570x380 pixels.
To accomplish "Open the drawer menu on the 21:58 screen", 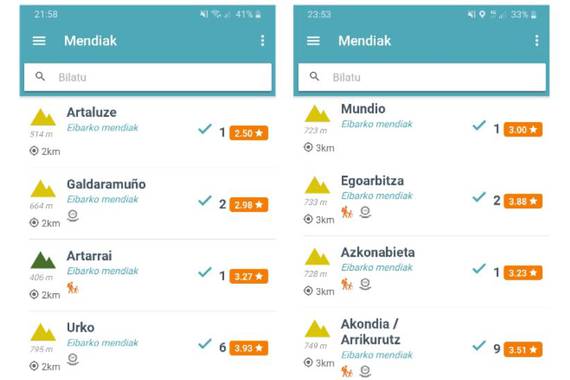I will 39,41.
